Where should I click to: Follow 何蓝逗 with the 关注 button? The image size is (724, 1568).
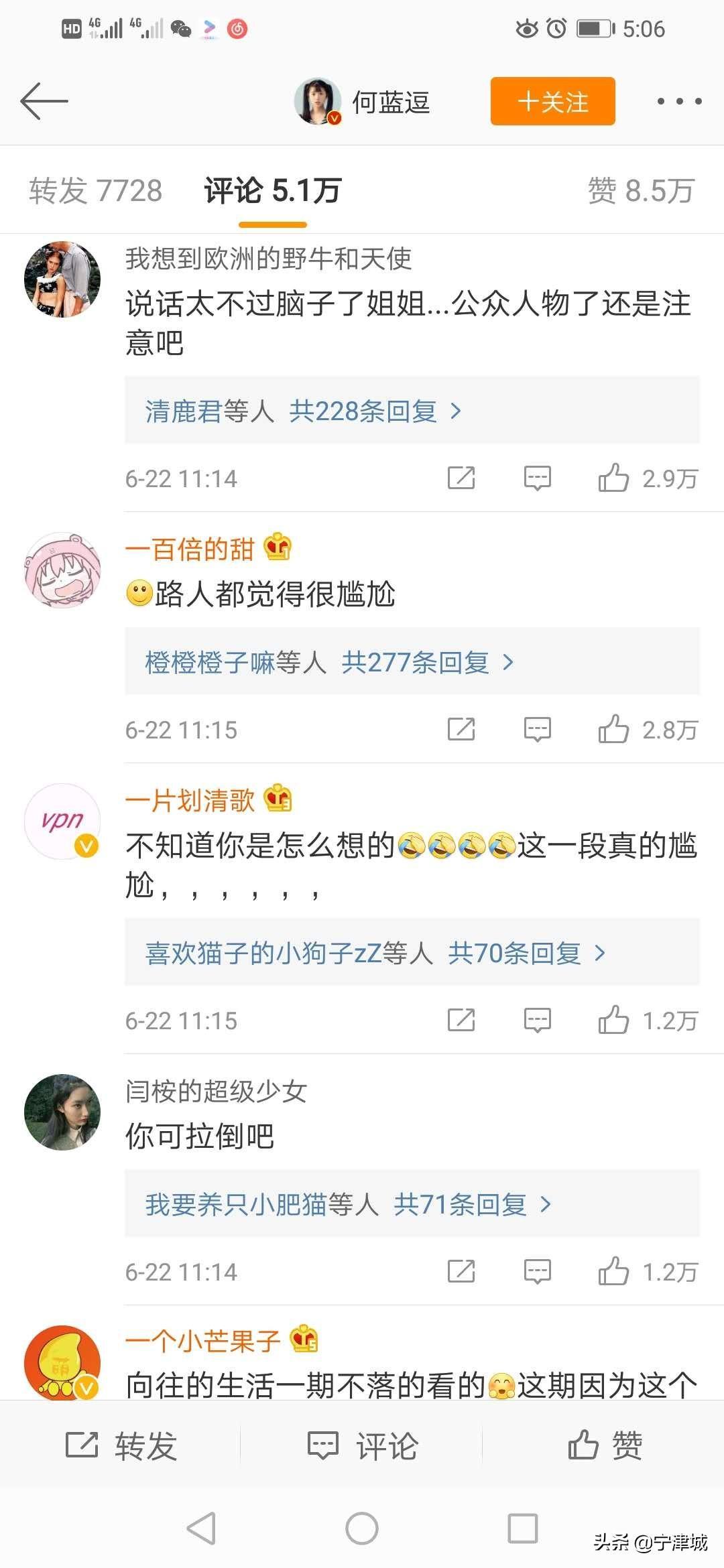(552, 102)
